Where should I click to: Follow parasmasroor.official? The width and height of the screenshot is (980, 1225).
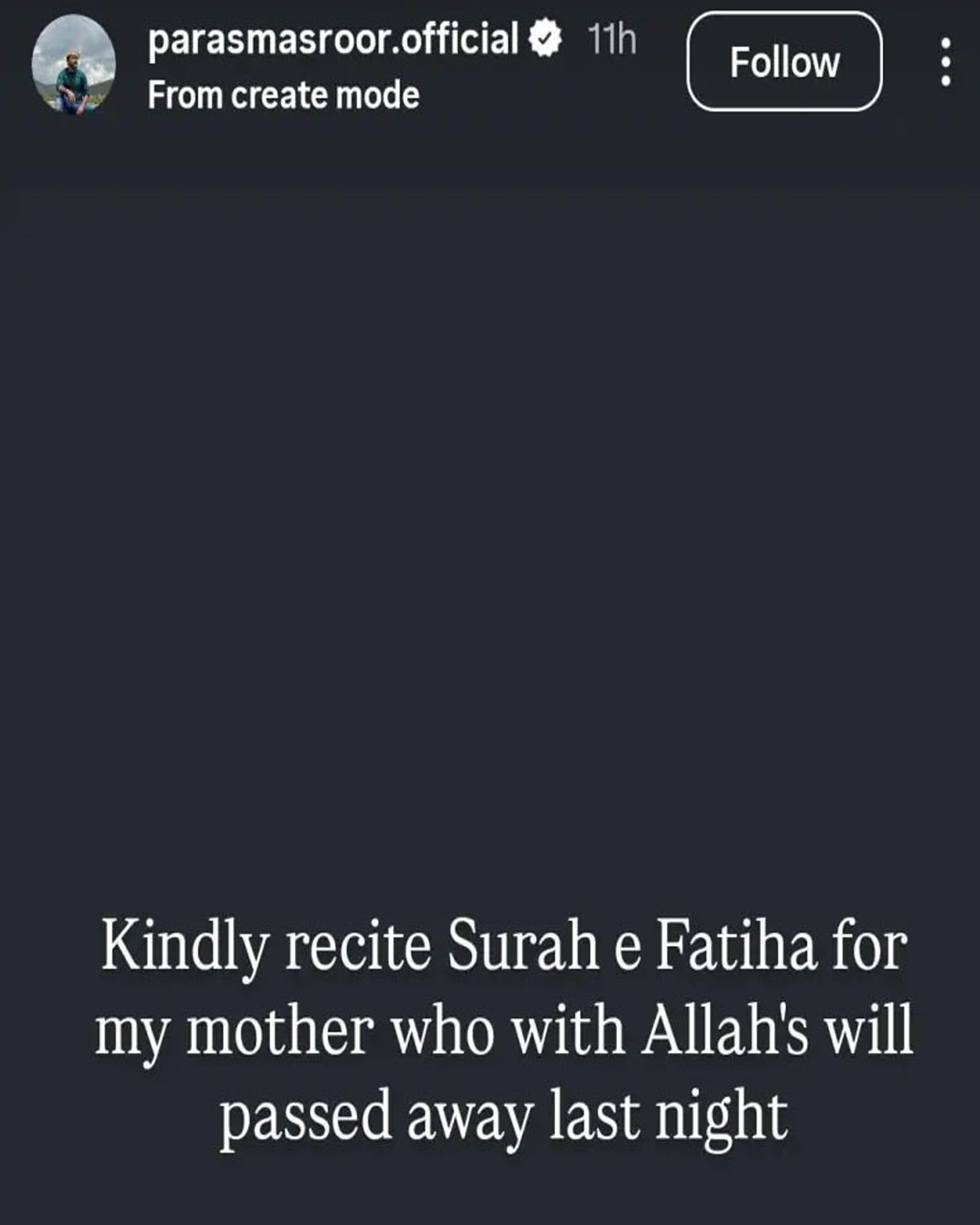click(784, 62)
